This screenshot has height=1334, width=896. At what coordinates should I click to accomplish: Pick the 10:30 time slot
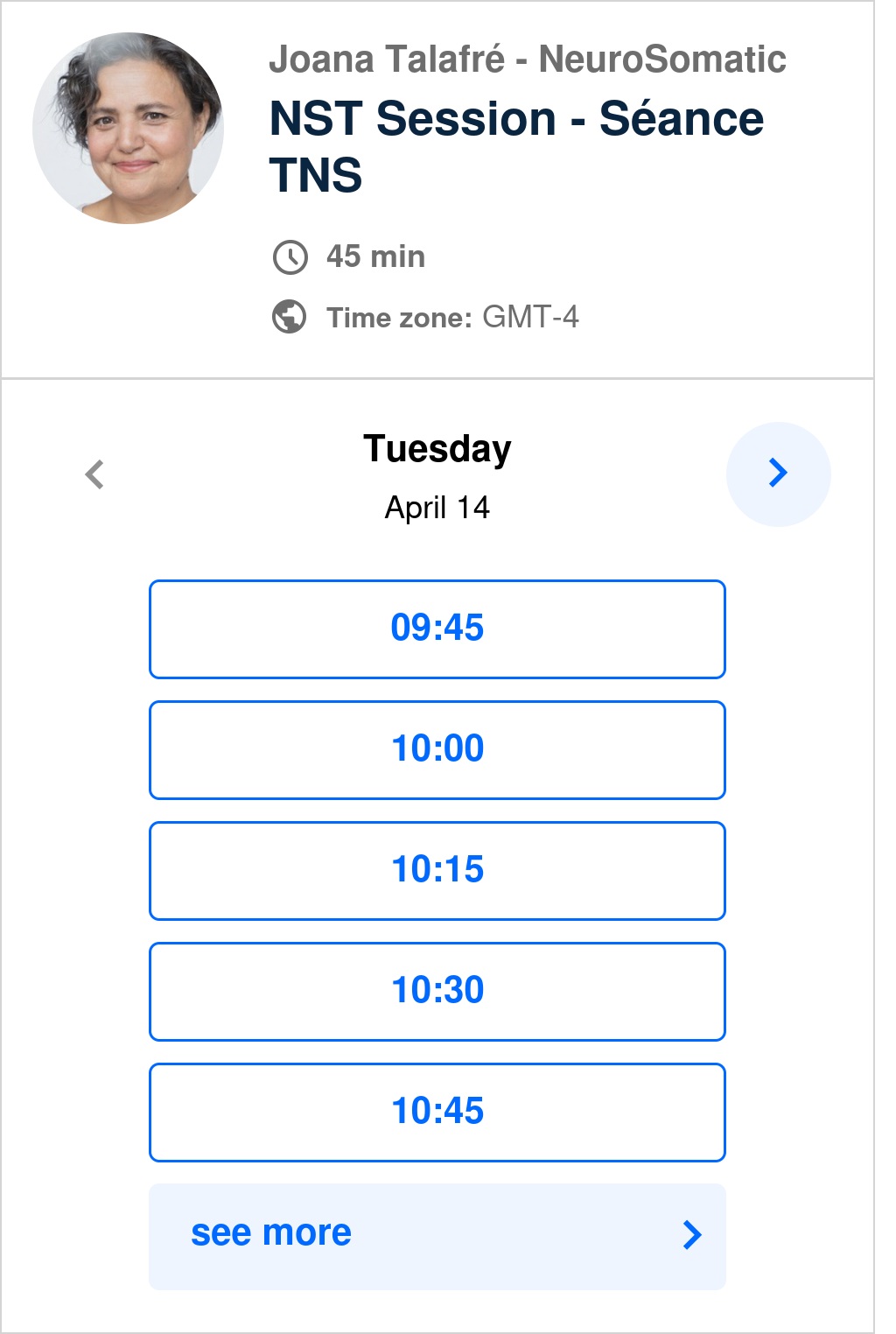pos(437,991)
